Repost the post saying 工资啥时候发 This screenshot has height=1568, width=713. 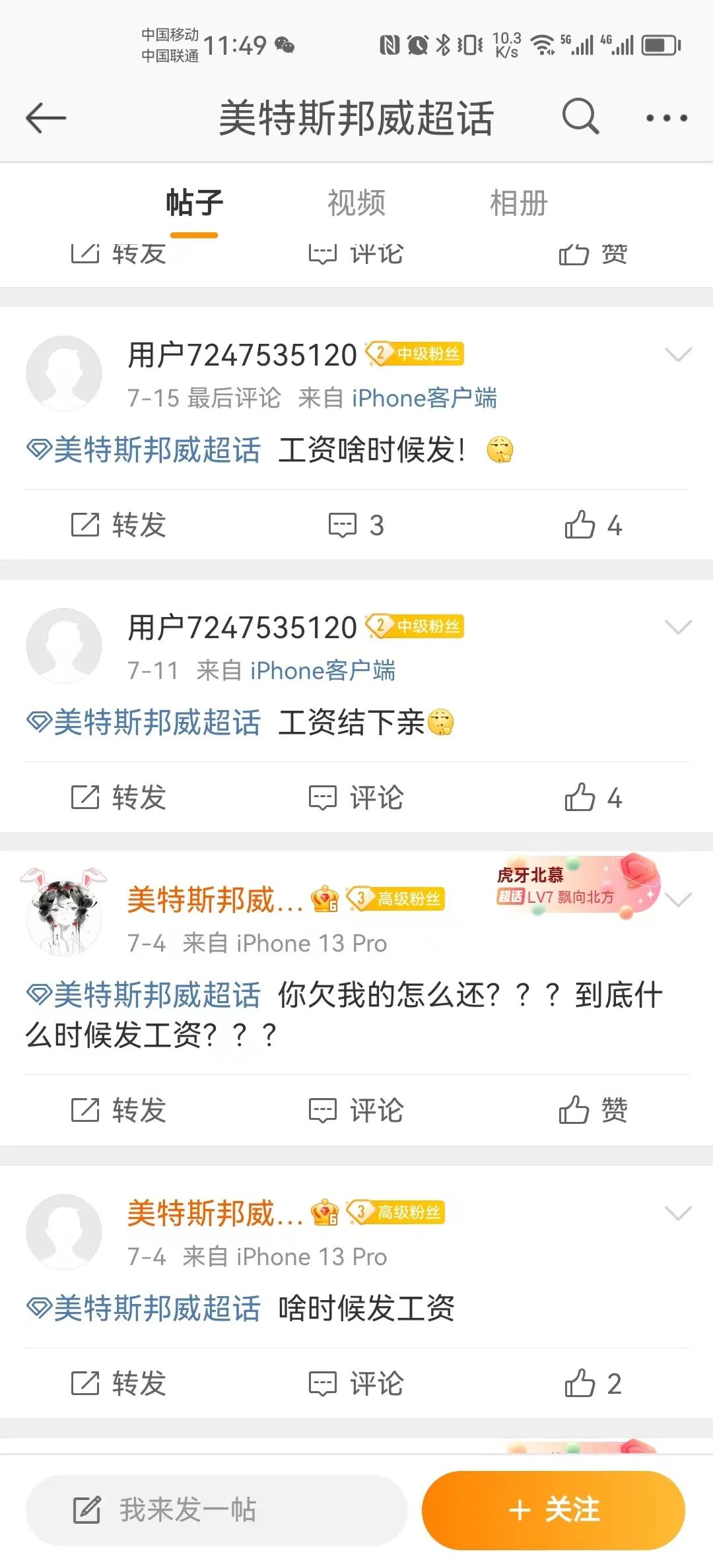(x=119, y=525)
